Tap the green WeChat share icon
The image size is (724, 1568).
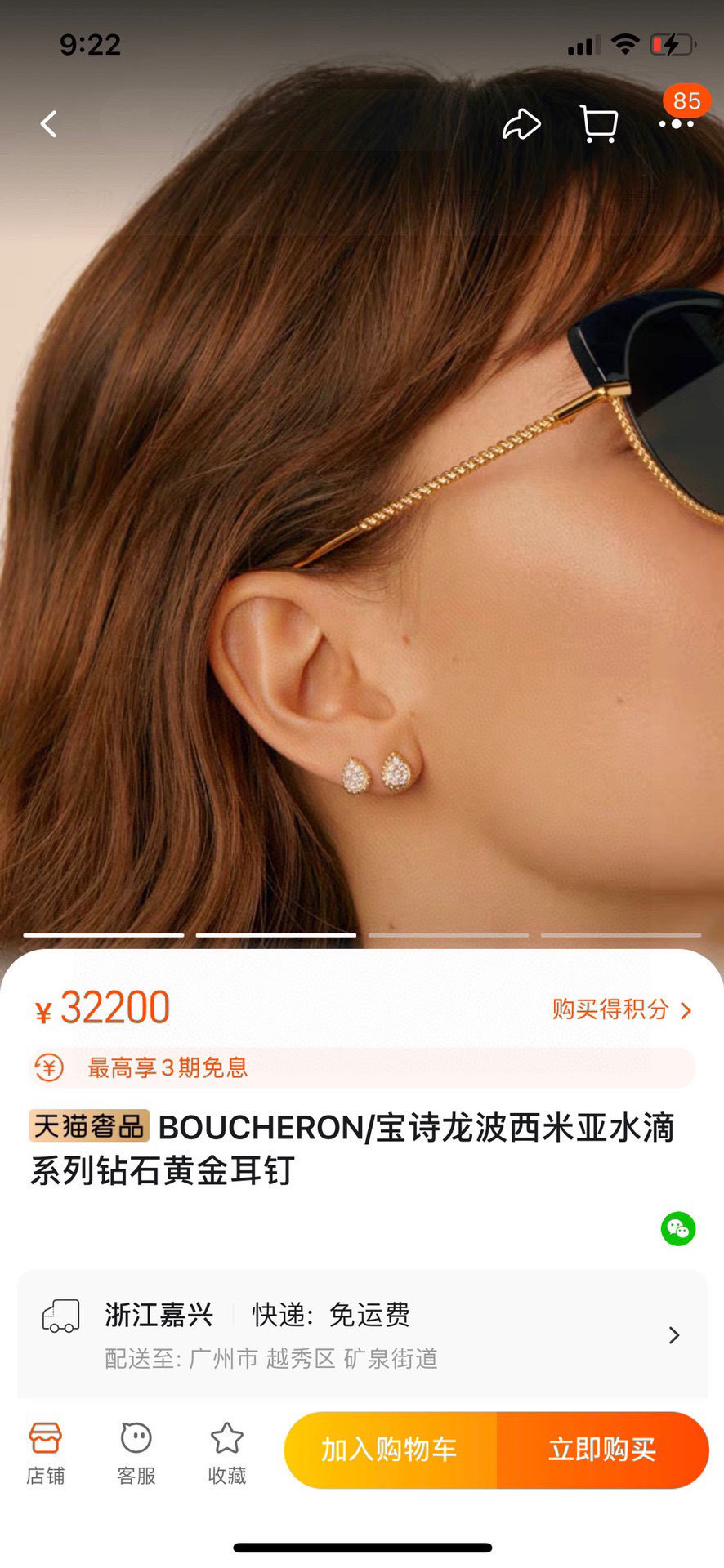678,1228
